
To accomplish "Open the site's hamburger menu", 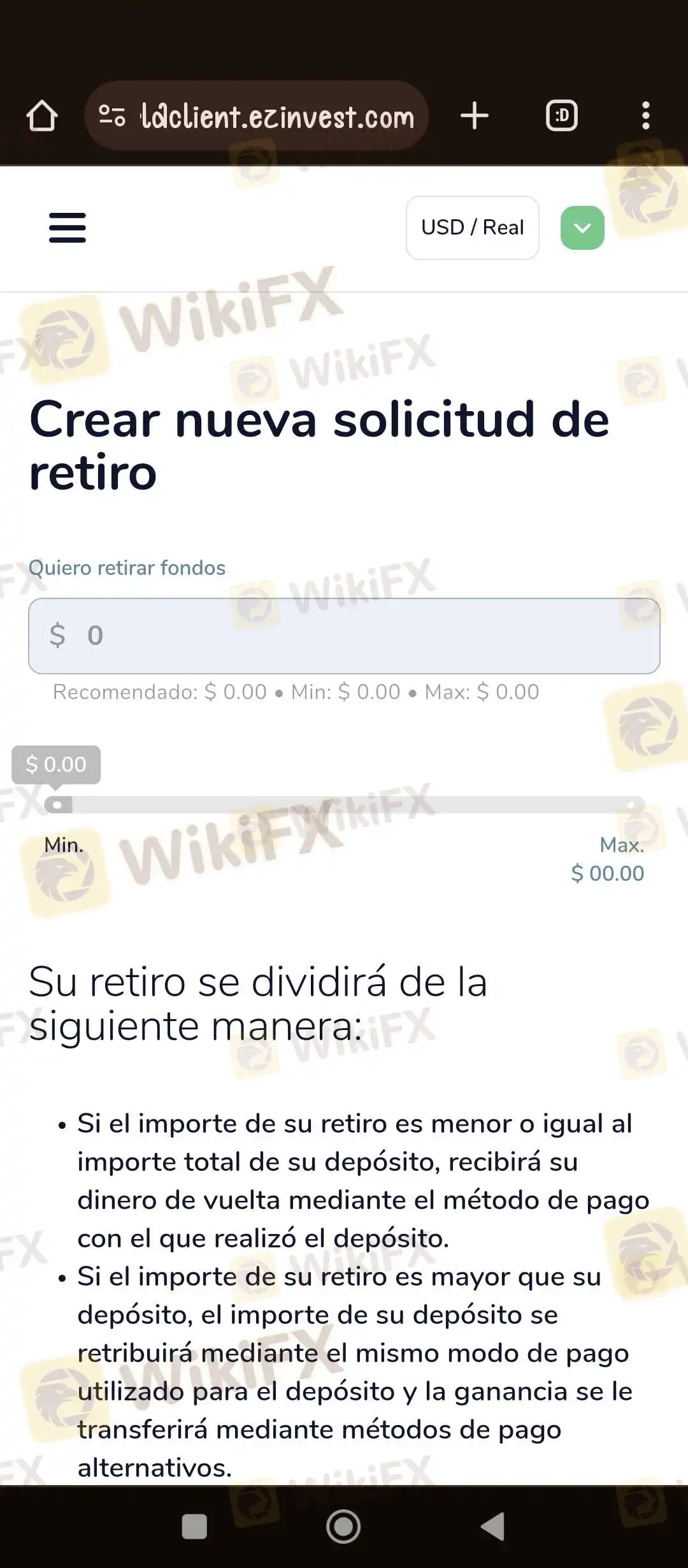I will [67, 228].
